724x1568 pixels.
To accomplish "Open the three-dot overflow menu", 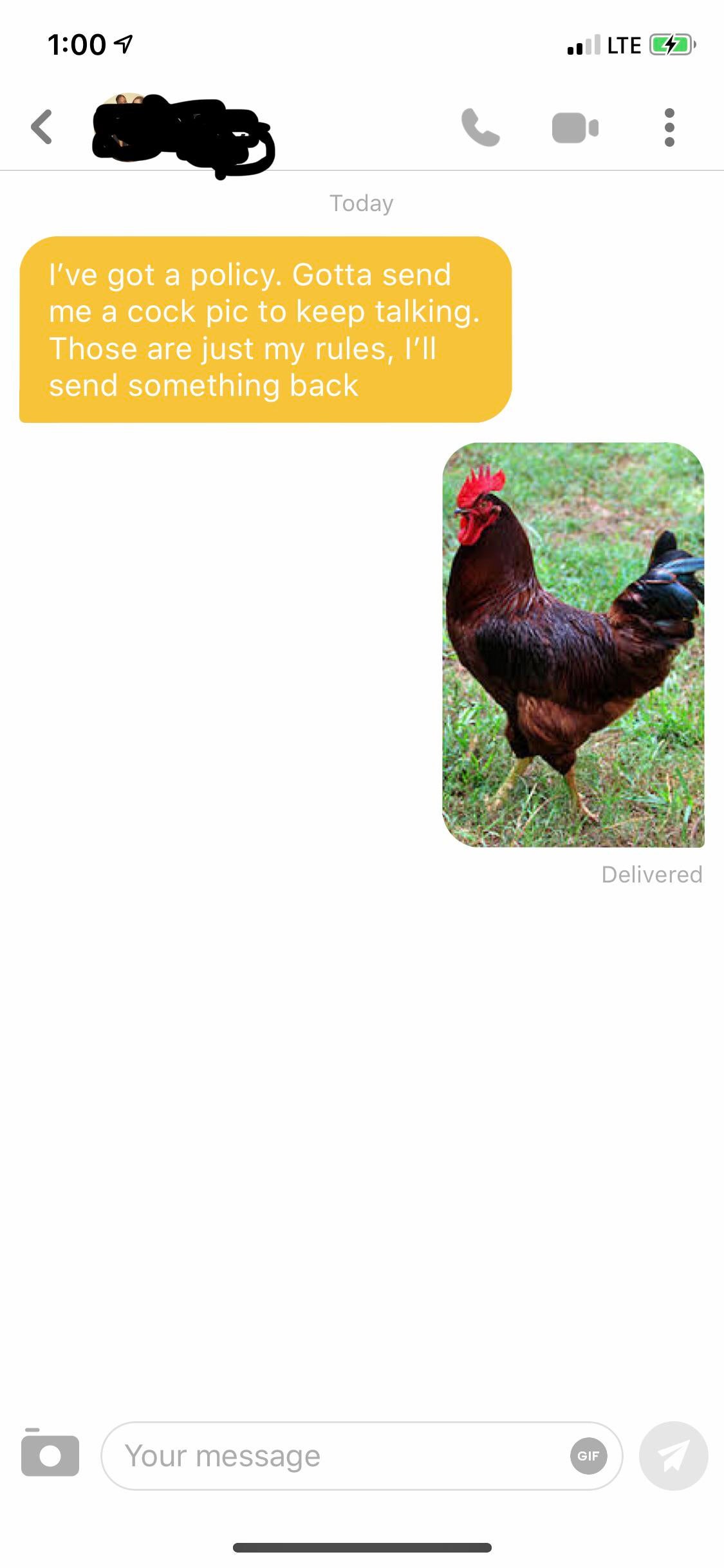I will click(669, 127).
